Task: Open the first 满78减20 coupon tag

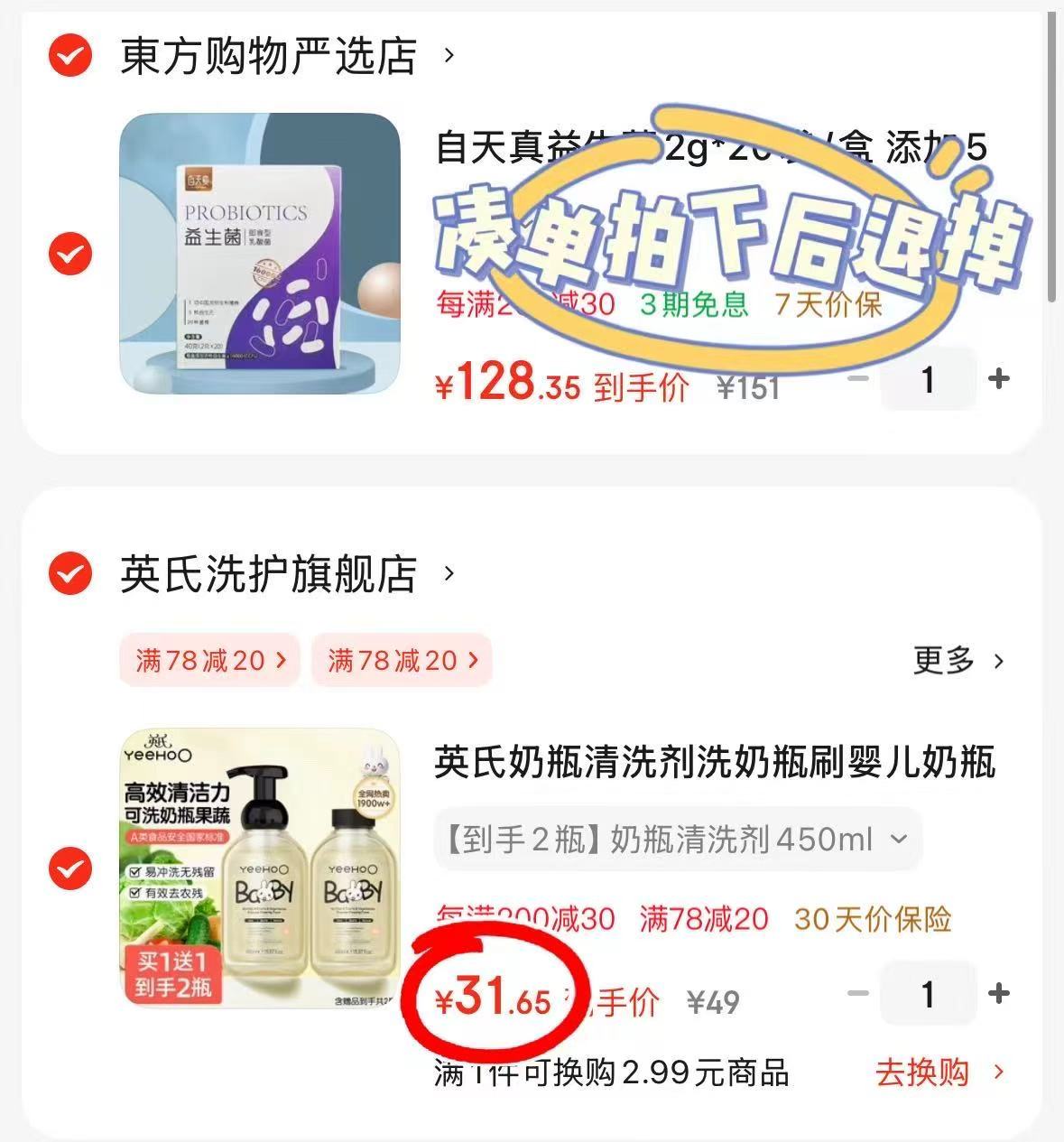Action: click(208, 660)
